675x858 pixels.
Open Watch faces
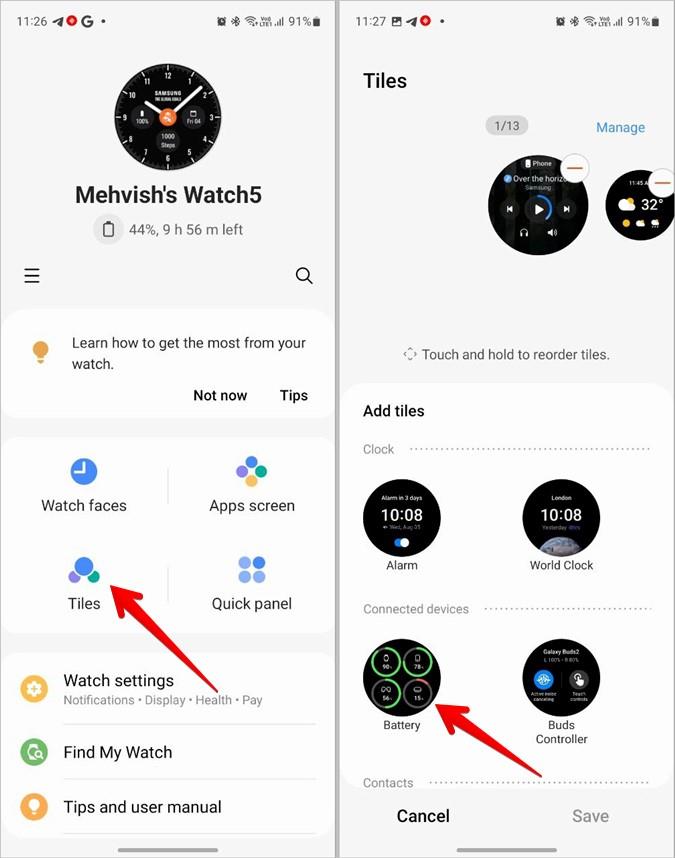pos(84,485)
